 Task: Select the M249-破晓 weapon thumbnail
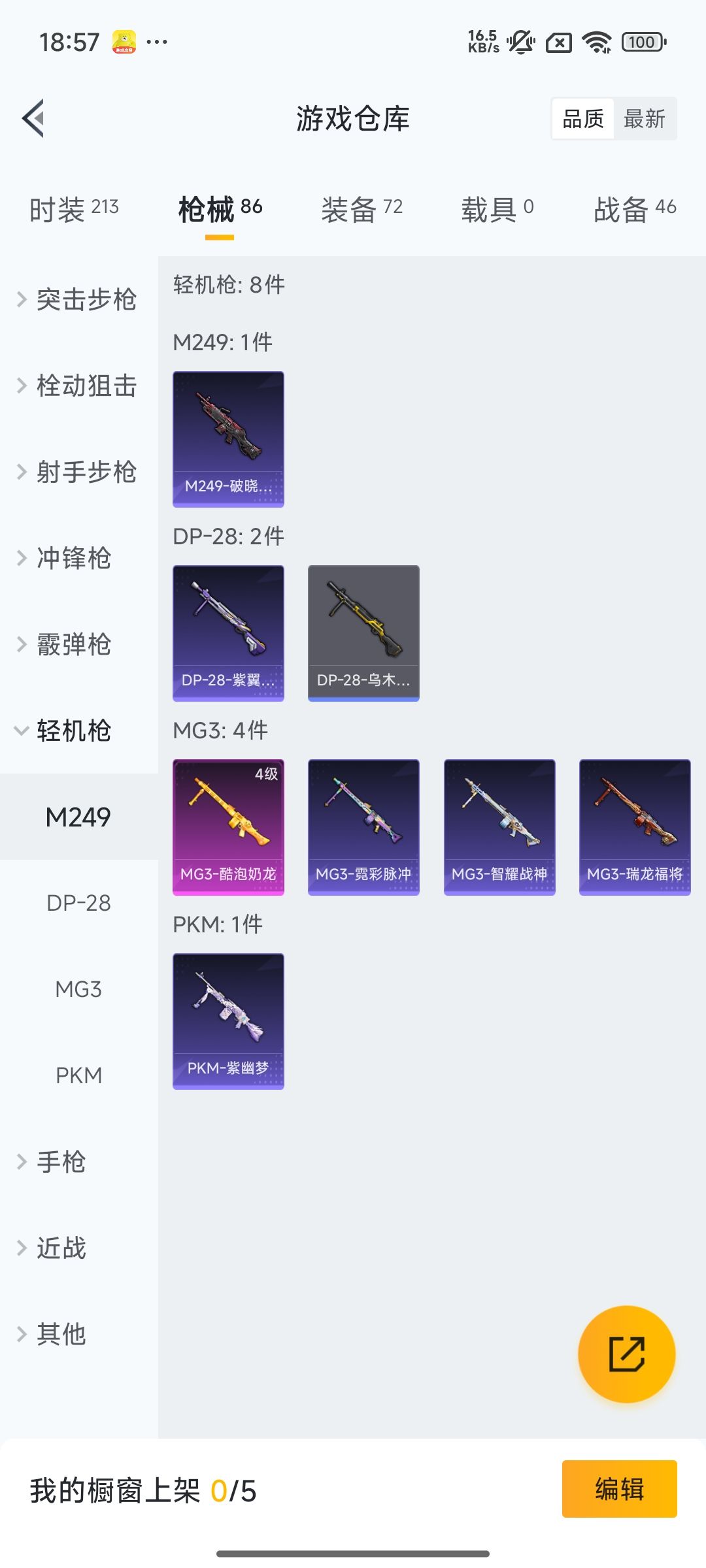point(228,438)
